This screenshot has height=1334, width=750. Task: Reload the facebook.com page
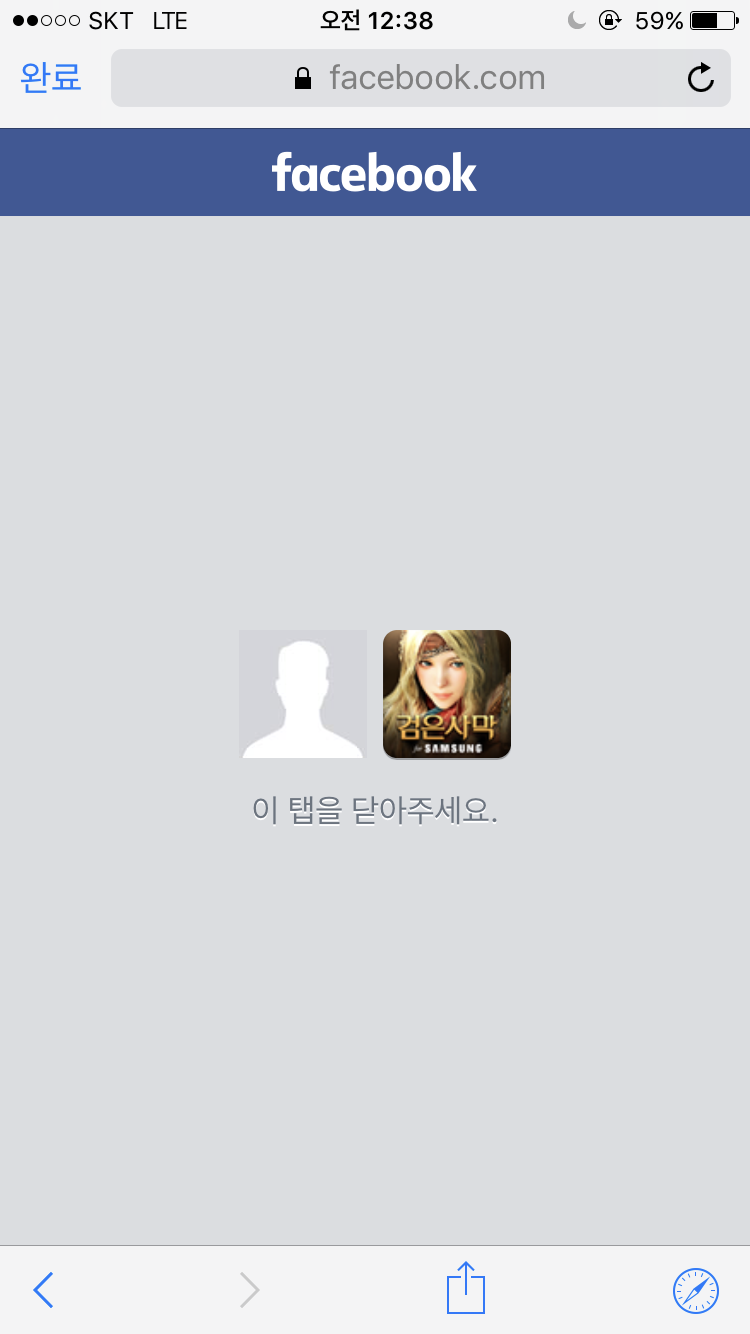tap(700, 77)
